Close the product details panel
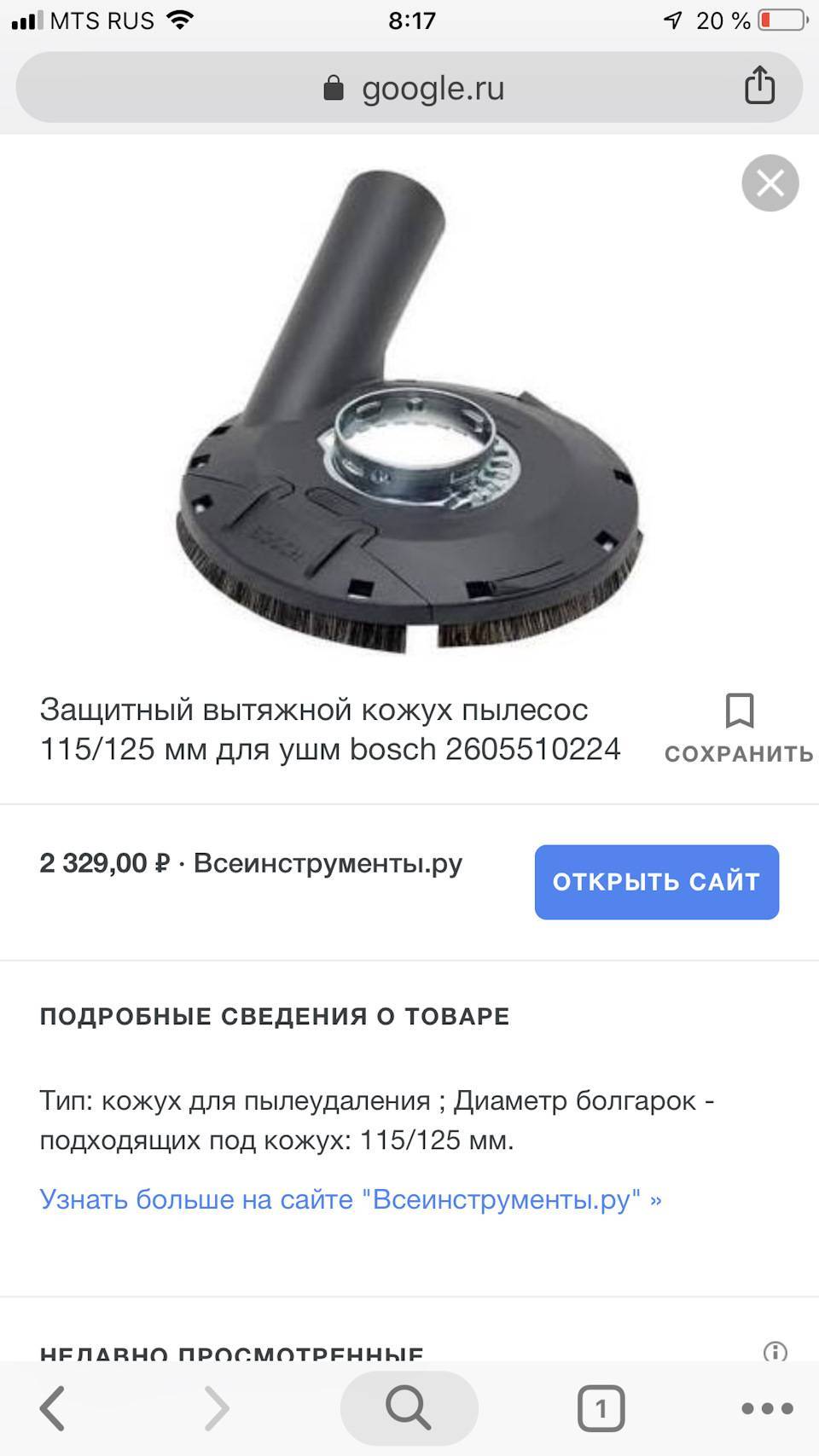Screen dimensions: 819x1456 (770, 183)
